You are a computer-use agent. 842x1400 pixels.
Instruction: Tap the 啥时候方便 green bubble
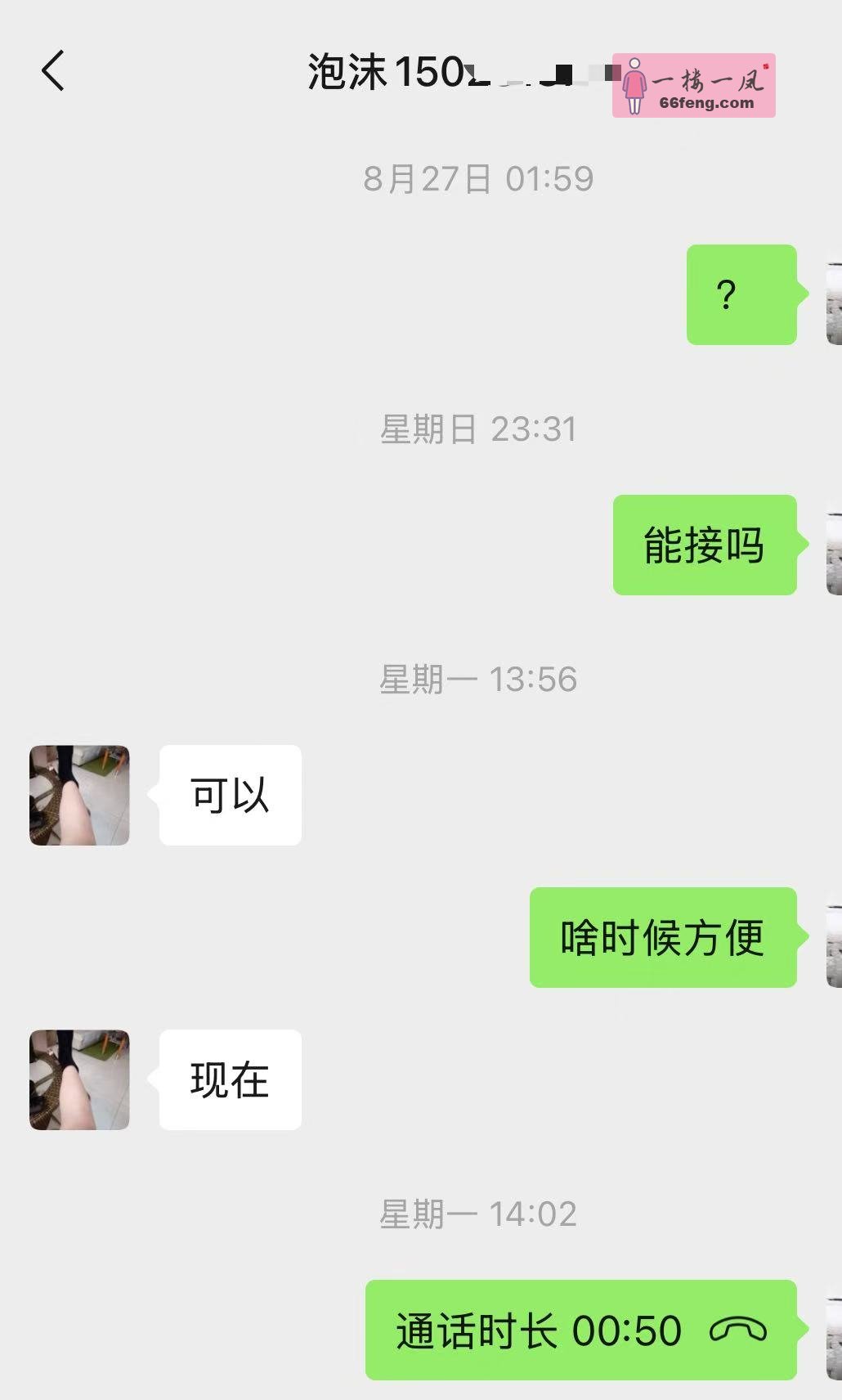[x=661, y=938]
